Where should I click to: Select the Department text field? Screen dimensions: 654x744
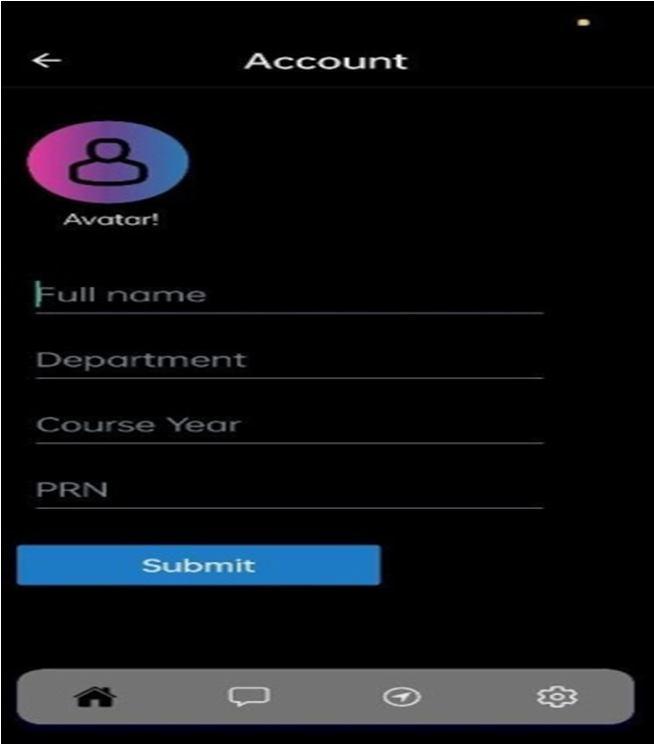click(288, 360)
